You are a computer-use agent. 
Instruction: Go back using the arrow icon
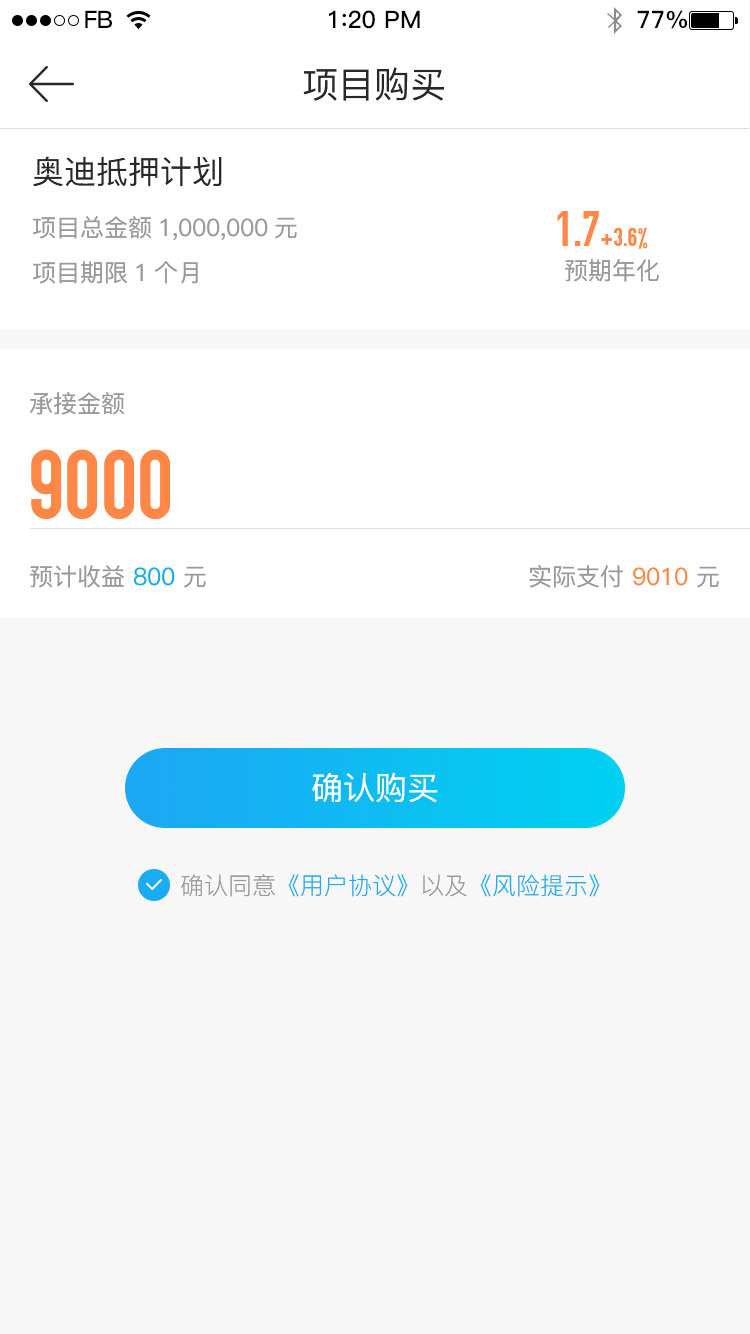tap(51, 84)
